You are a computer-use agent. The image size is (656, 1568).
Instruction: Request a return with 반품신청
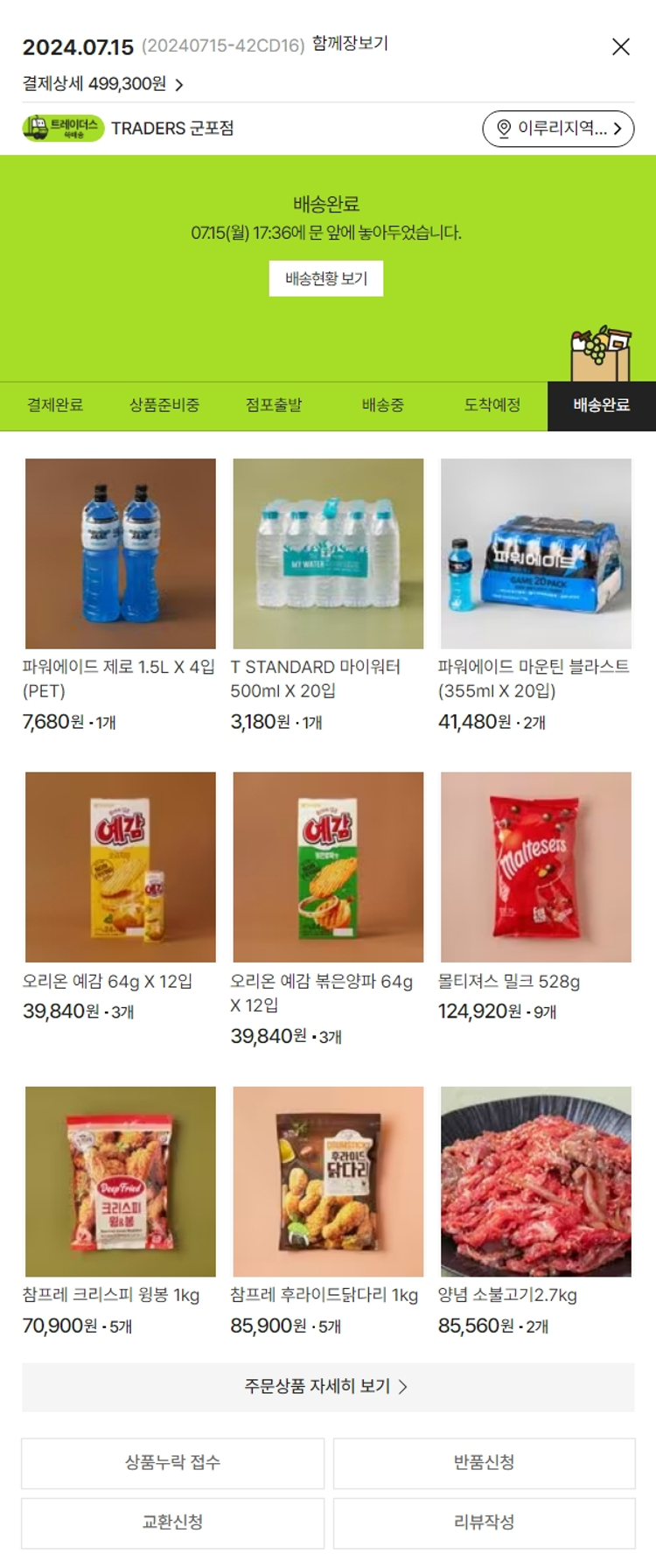click(x=484, y=1462)
